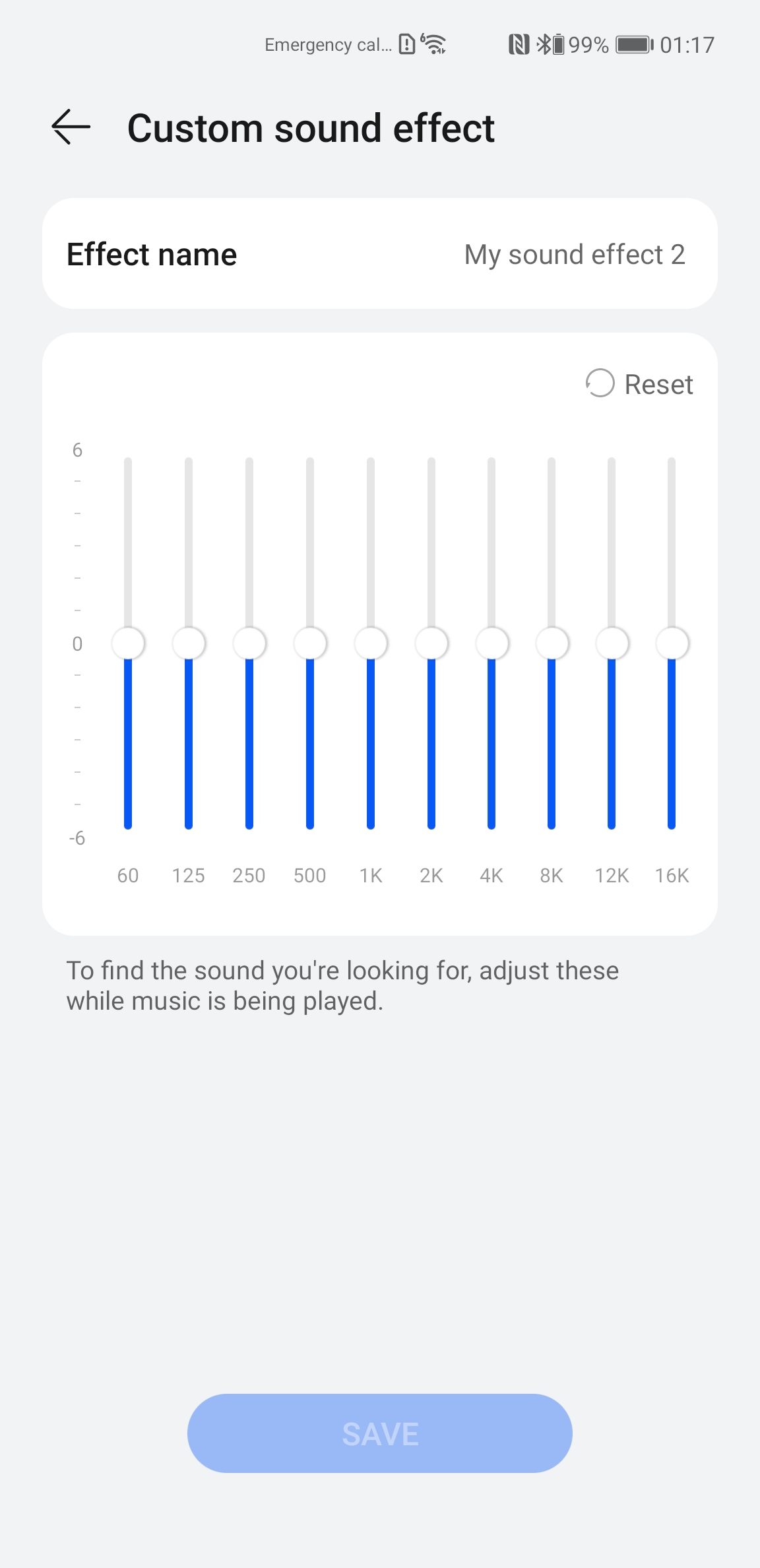Tap the 4K slider knob
Image resolution: width=760 pixels, height=1568 pixels.
pos(491,643)
